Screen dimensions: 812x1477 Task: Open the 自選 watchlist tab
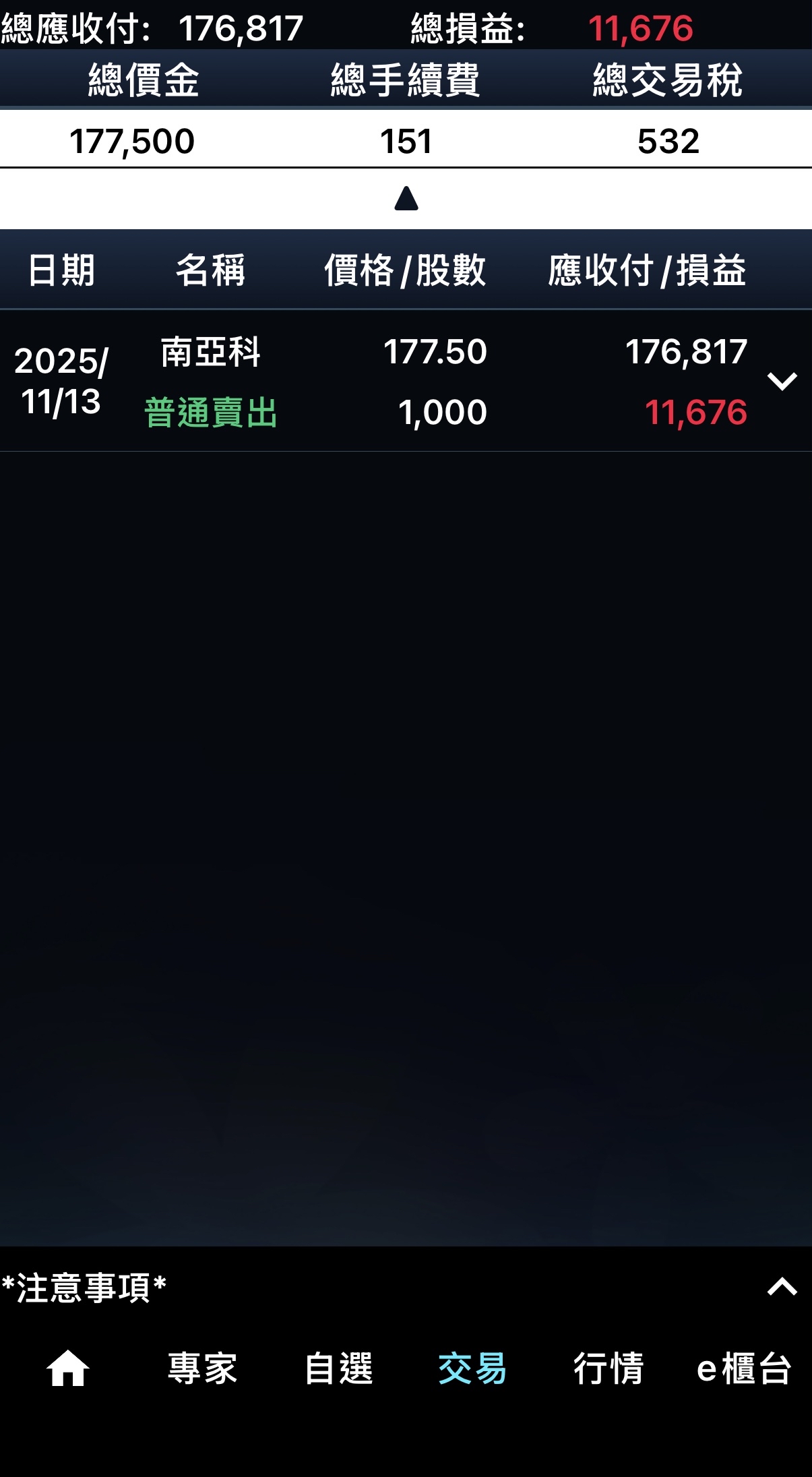pyautogui.click(x=338, y=1369)
